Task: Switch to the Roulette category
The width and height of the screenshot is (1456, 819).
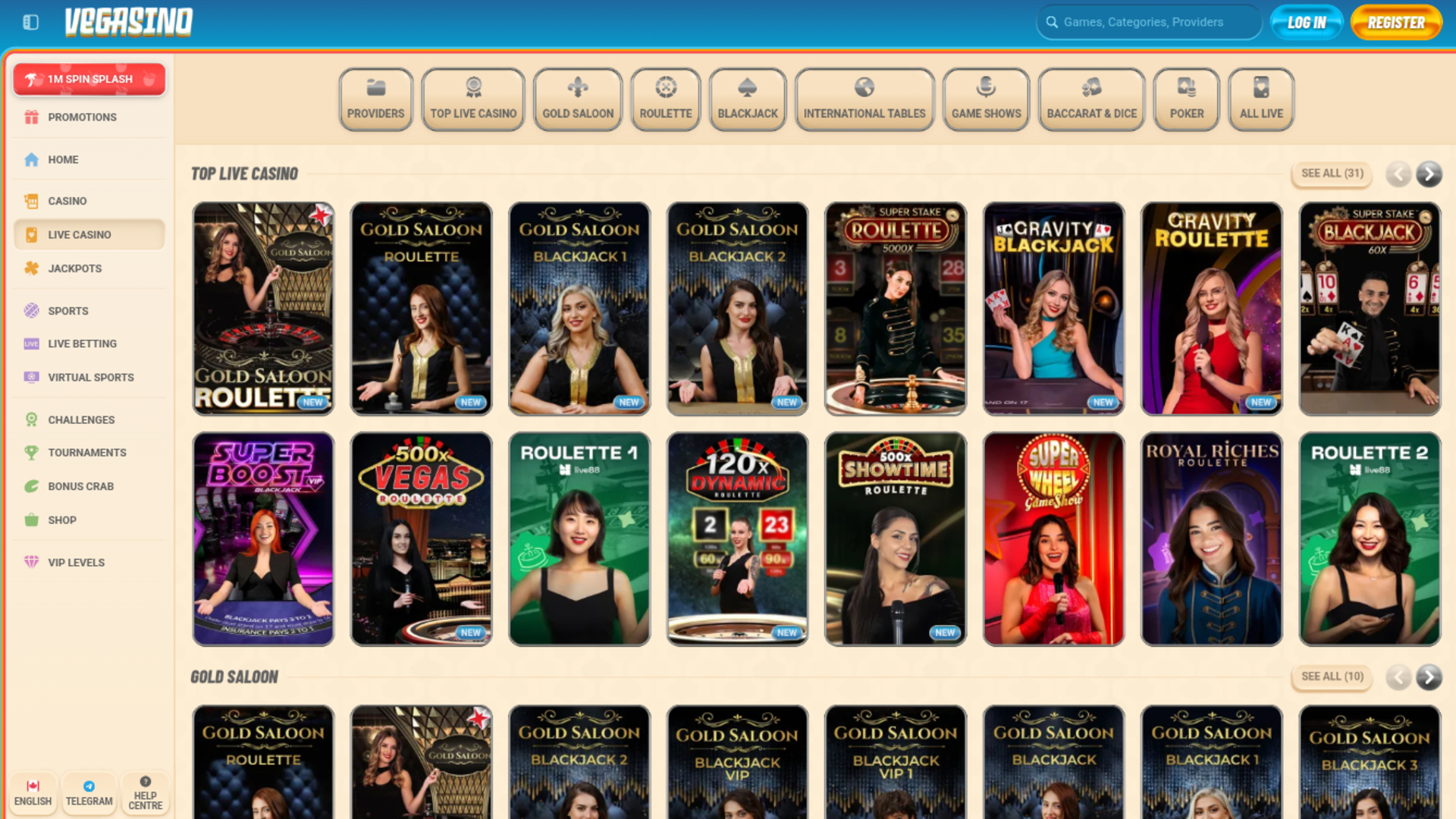Action: [665, 99]
